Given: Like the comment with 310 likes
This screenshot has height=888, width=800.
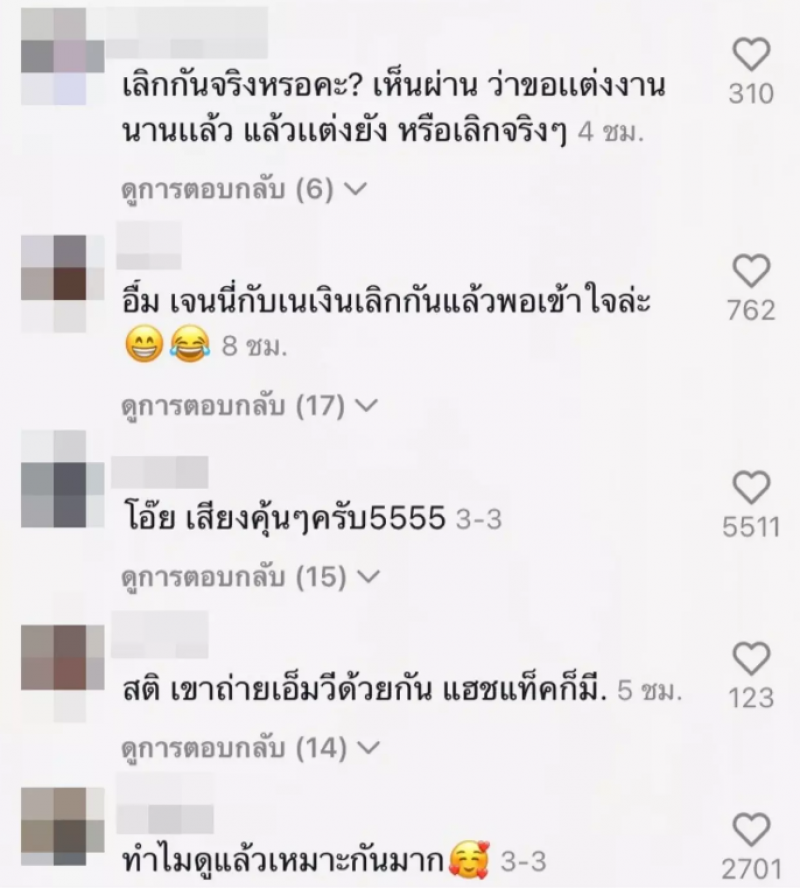Looking at the screenshot, I should [x=751, y=54].
